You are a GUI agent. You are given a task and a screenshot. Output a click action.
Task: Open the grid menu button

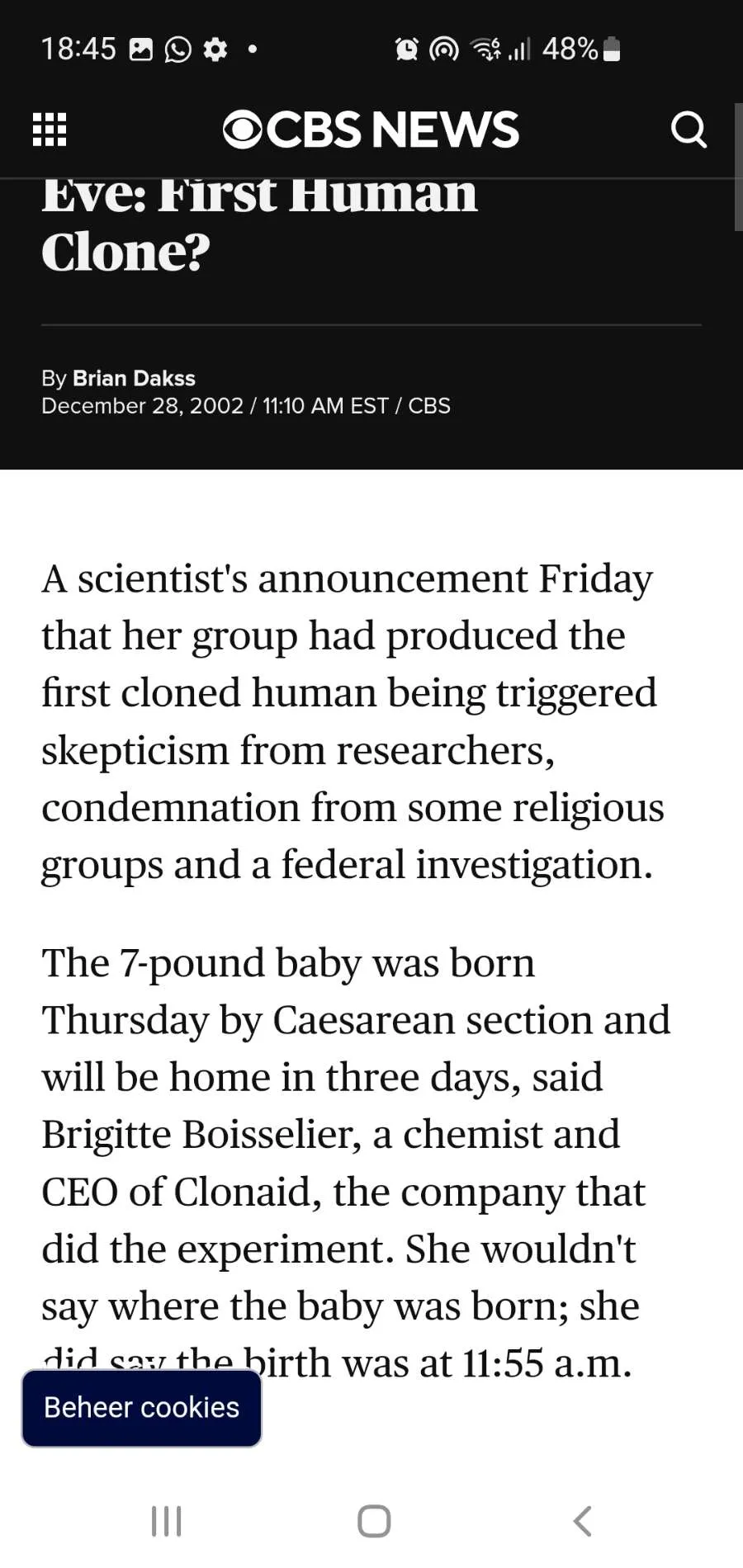tap(50, 130)
